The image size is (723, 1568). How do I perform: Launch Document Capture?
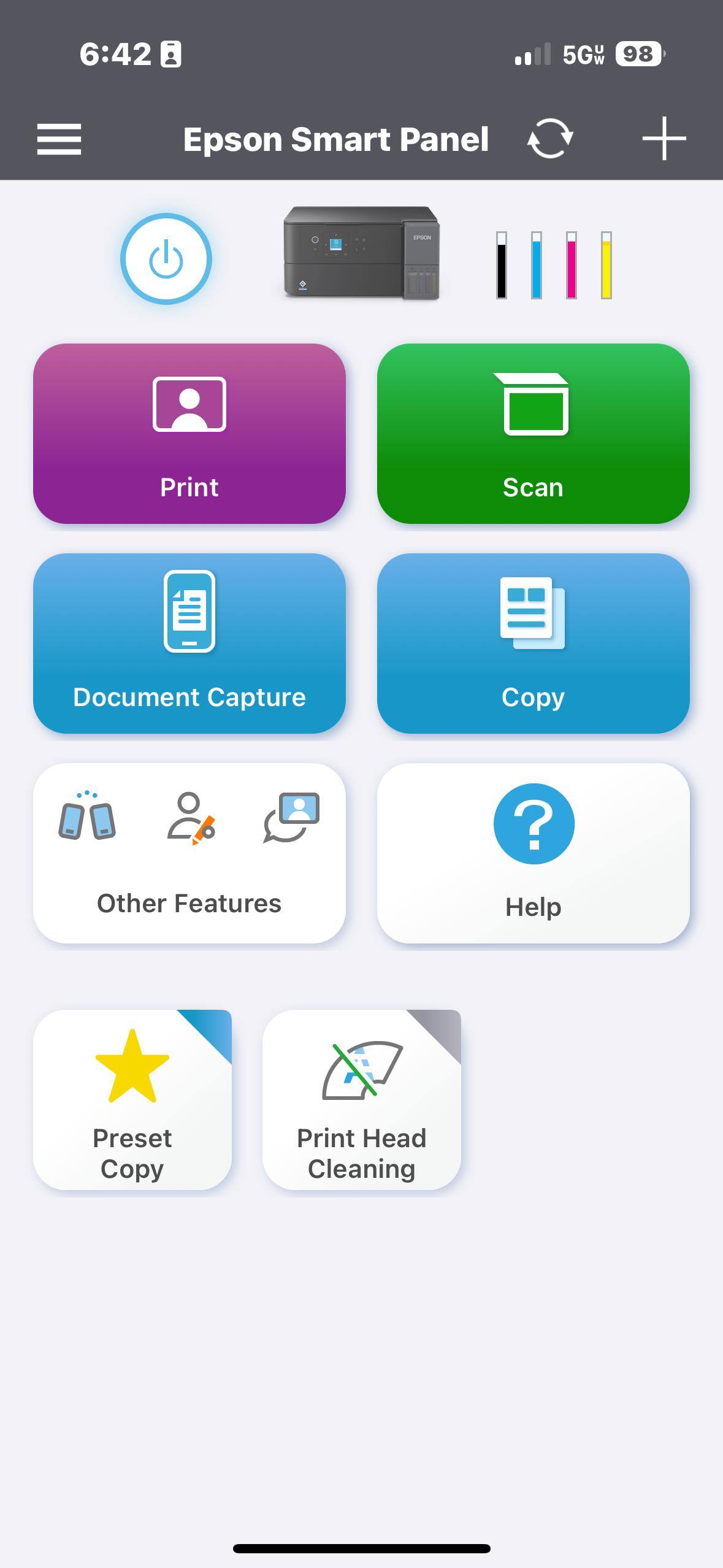189,644
